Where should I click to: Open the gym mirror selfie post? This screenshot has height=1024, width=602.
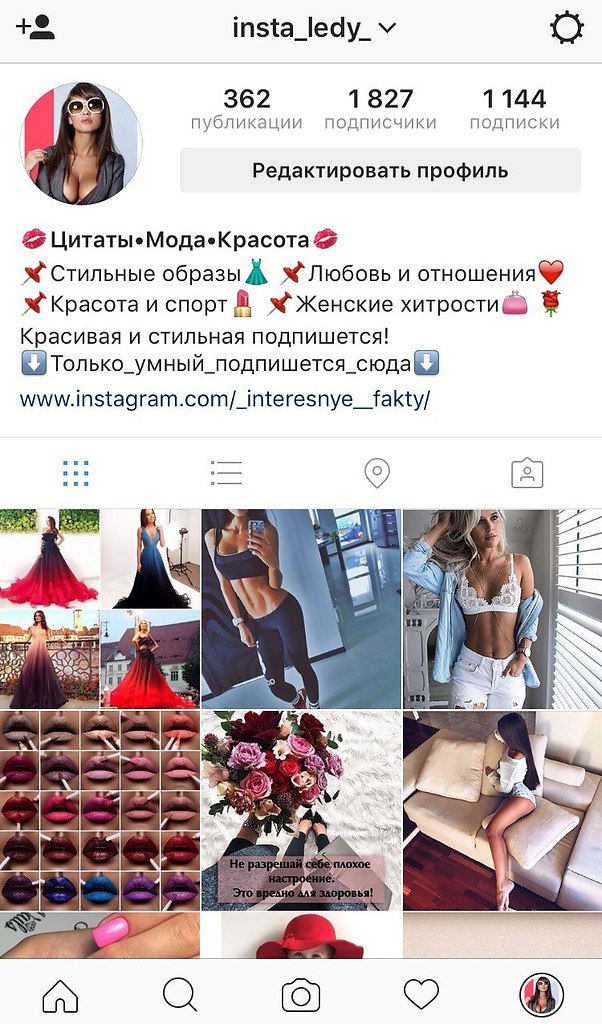[301, 608]
